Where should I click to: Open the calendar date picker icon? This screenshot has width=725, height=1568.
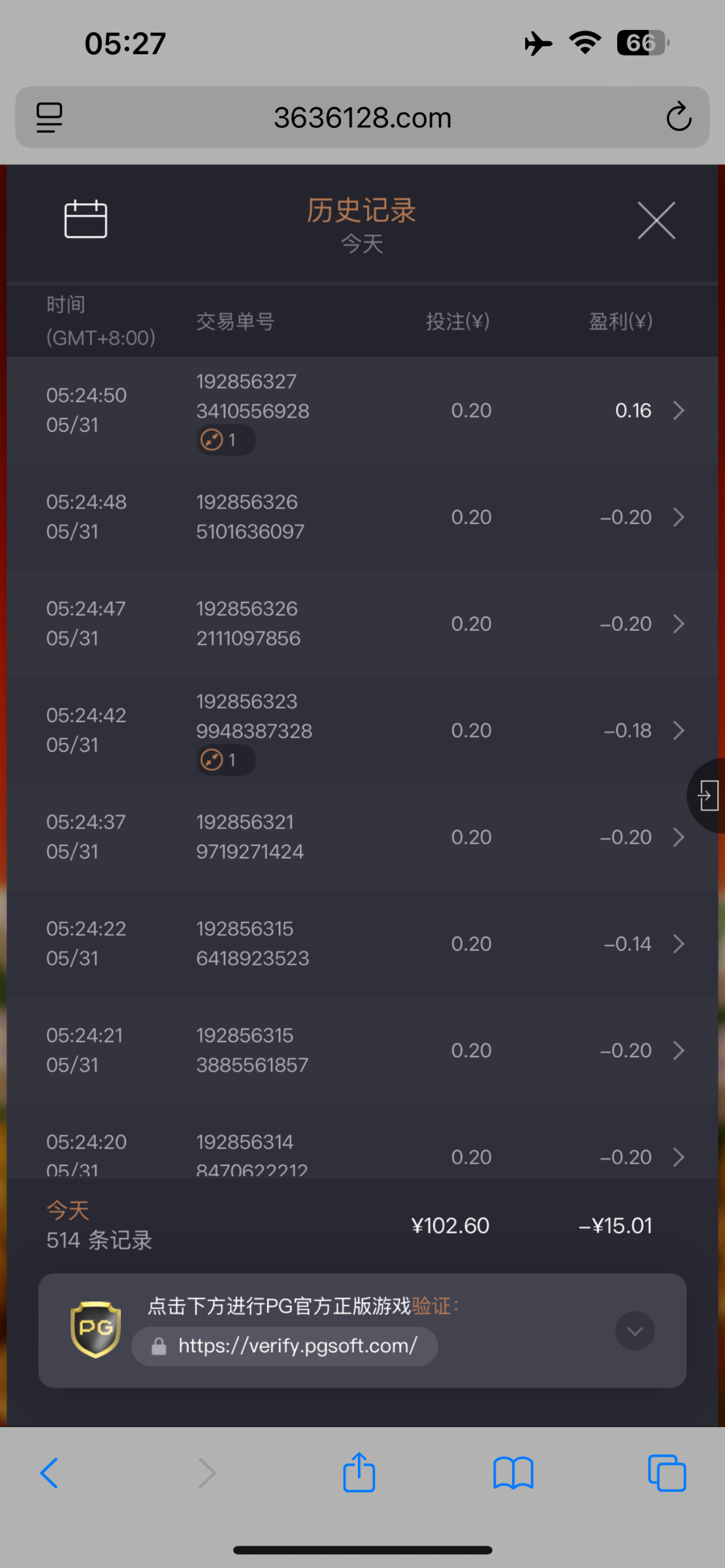[x=86, y=219]
